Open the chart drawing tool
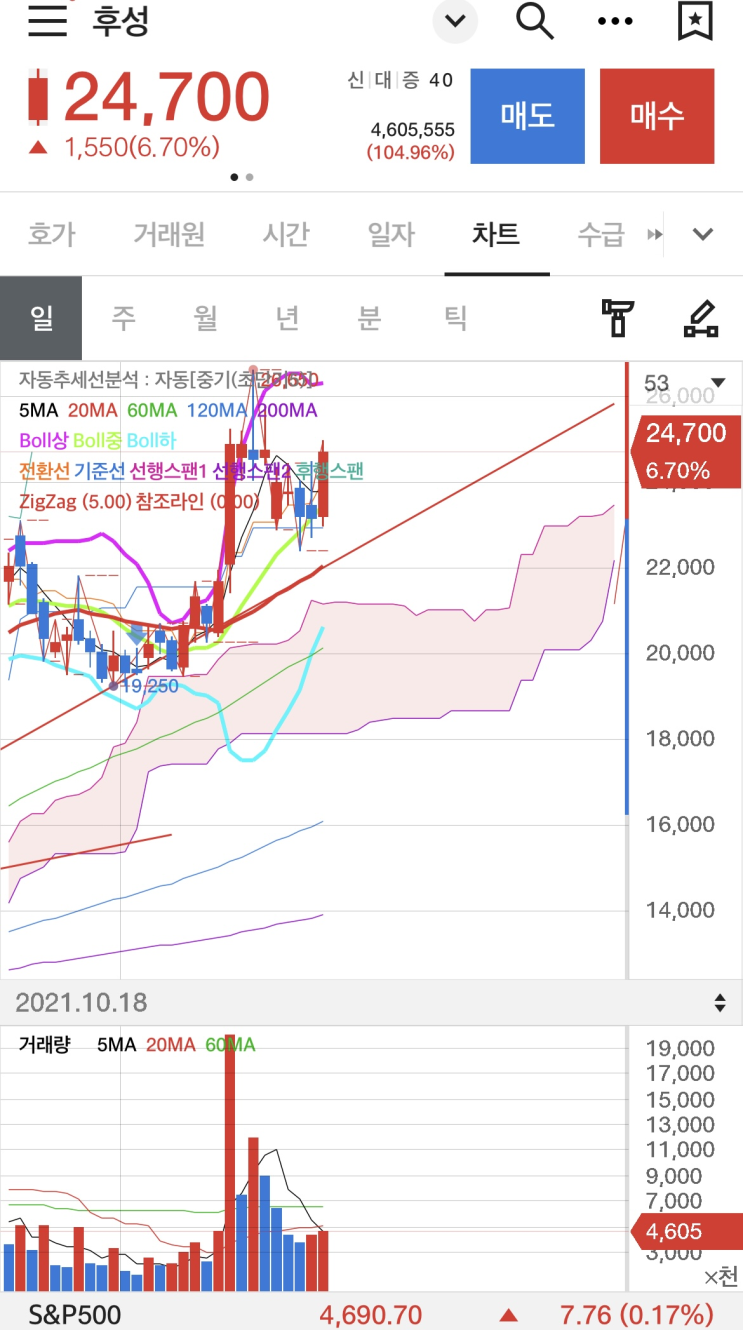This screenshot has height=1330, width=743. coord(701,318)
